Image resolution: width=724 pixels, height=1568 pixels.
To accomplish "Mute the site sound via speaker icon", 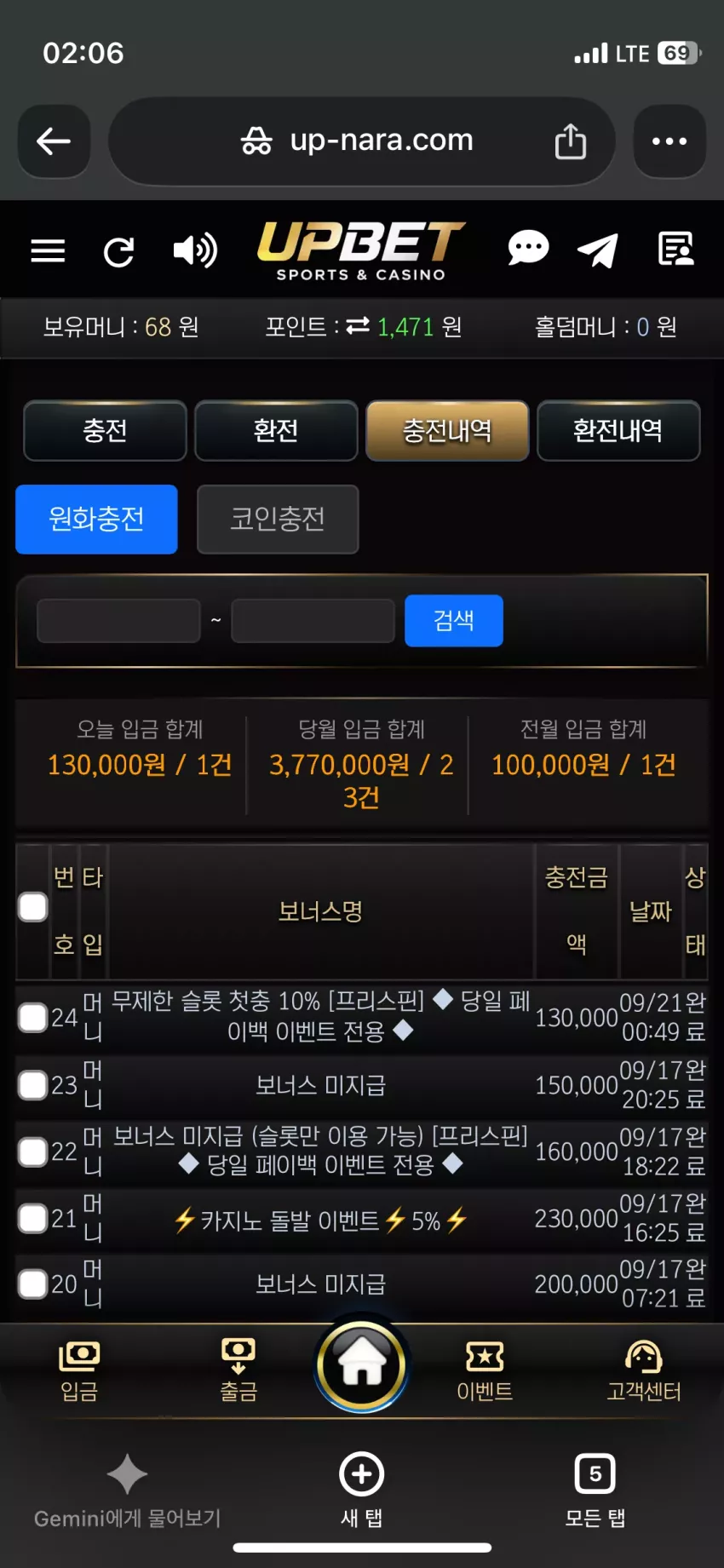I will (195, 251).
